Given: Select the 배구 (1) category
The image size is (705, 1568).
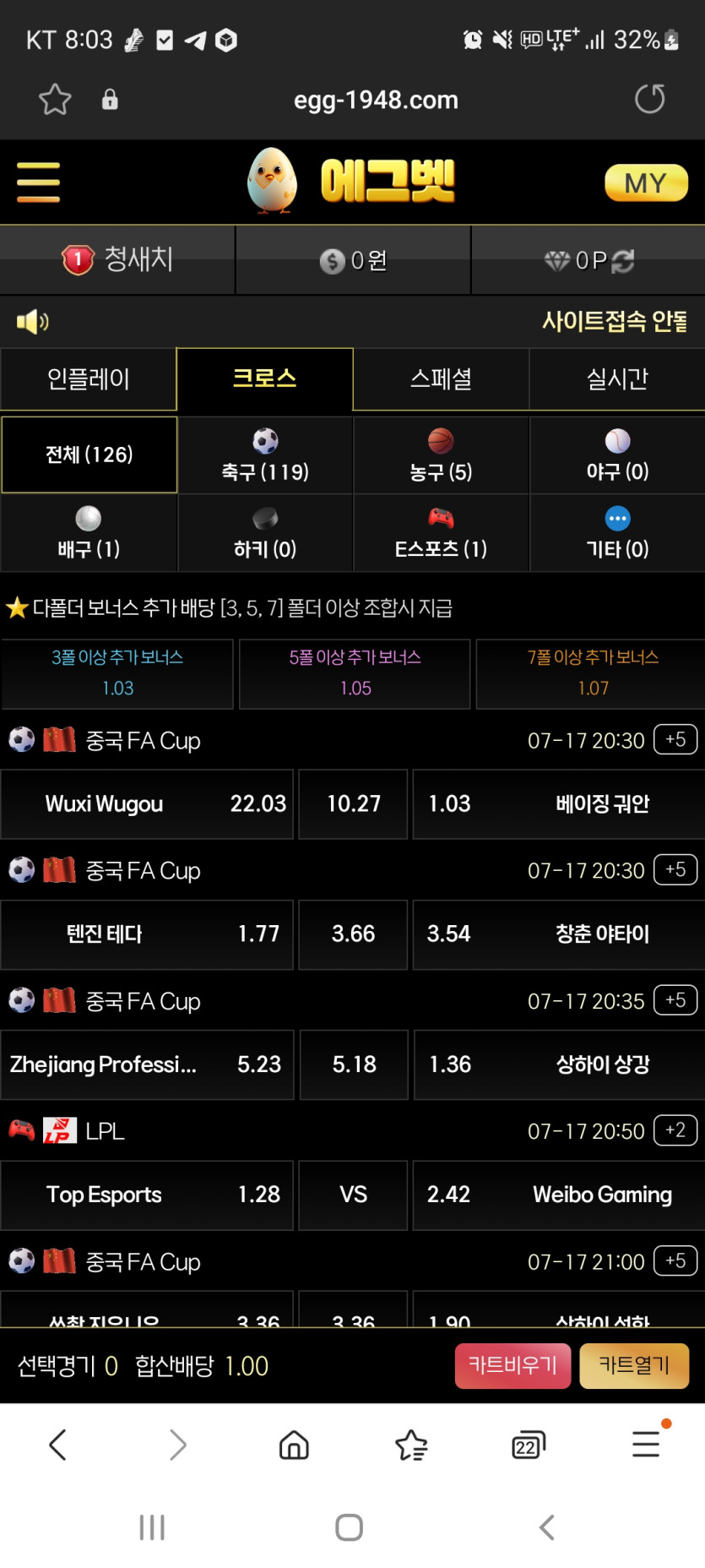Looking at the screenshot, I should click(89, 533).
